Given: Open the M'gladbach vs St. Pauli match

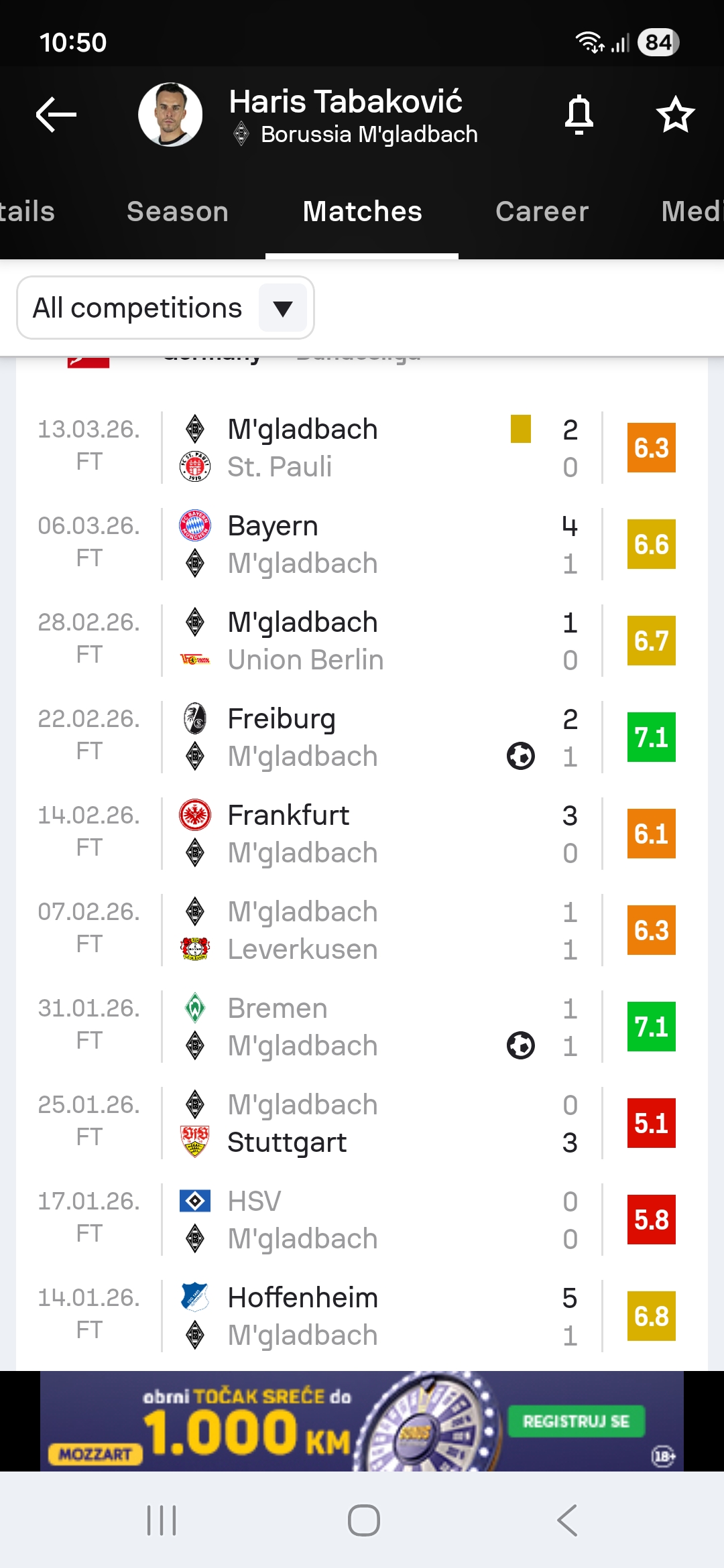Looking at the screenshot, I should (362, 448).
